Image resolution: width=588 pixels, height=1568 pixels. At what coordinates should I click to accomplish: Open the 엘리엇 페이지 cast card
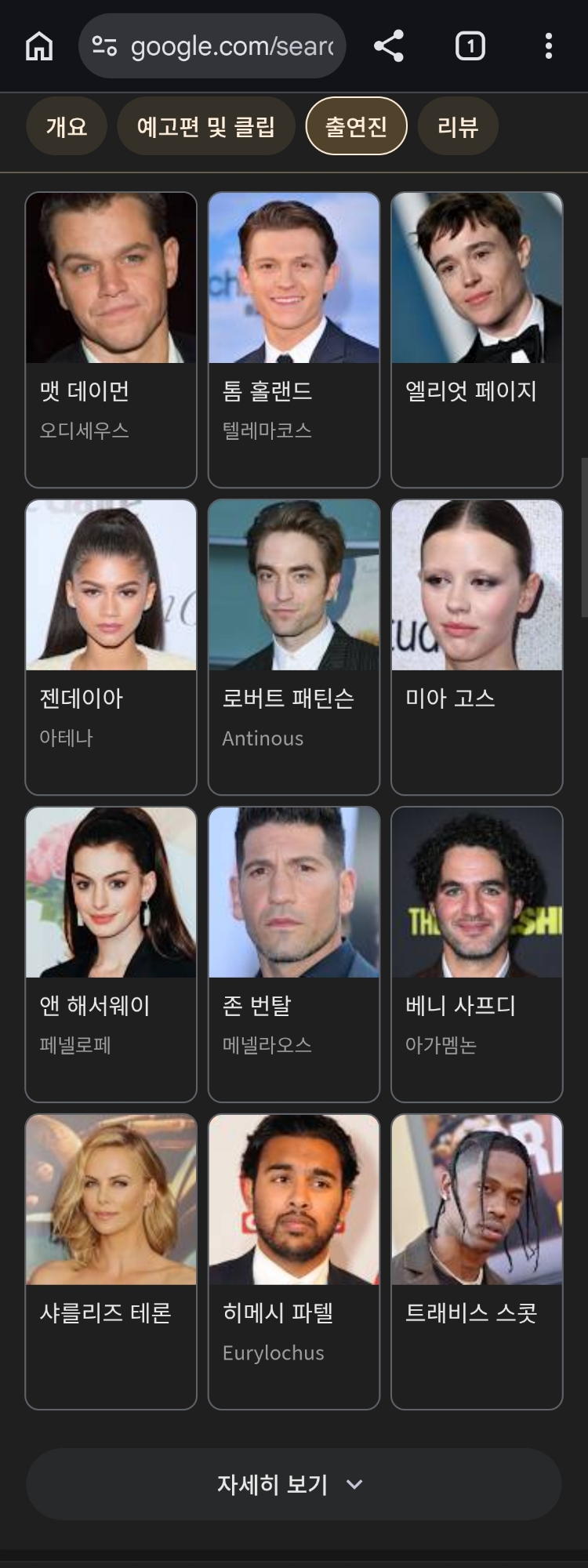(477, 339)
